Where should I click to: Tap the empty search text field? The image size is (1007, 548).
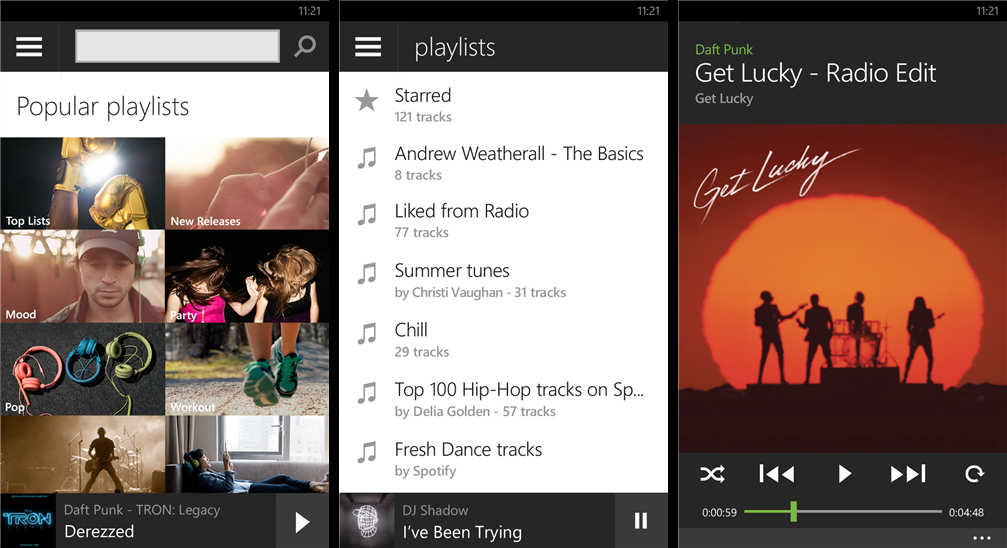(x=177, y=47)
